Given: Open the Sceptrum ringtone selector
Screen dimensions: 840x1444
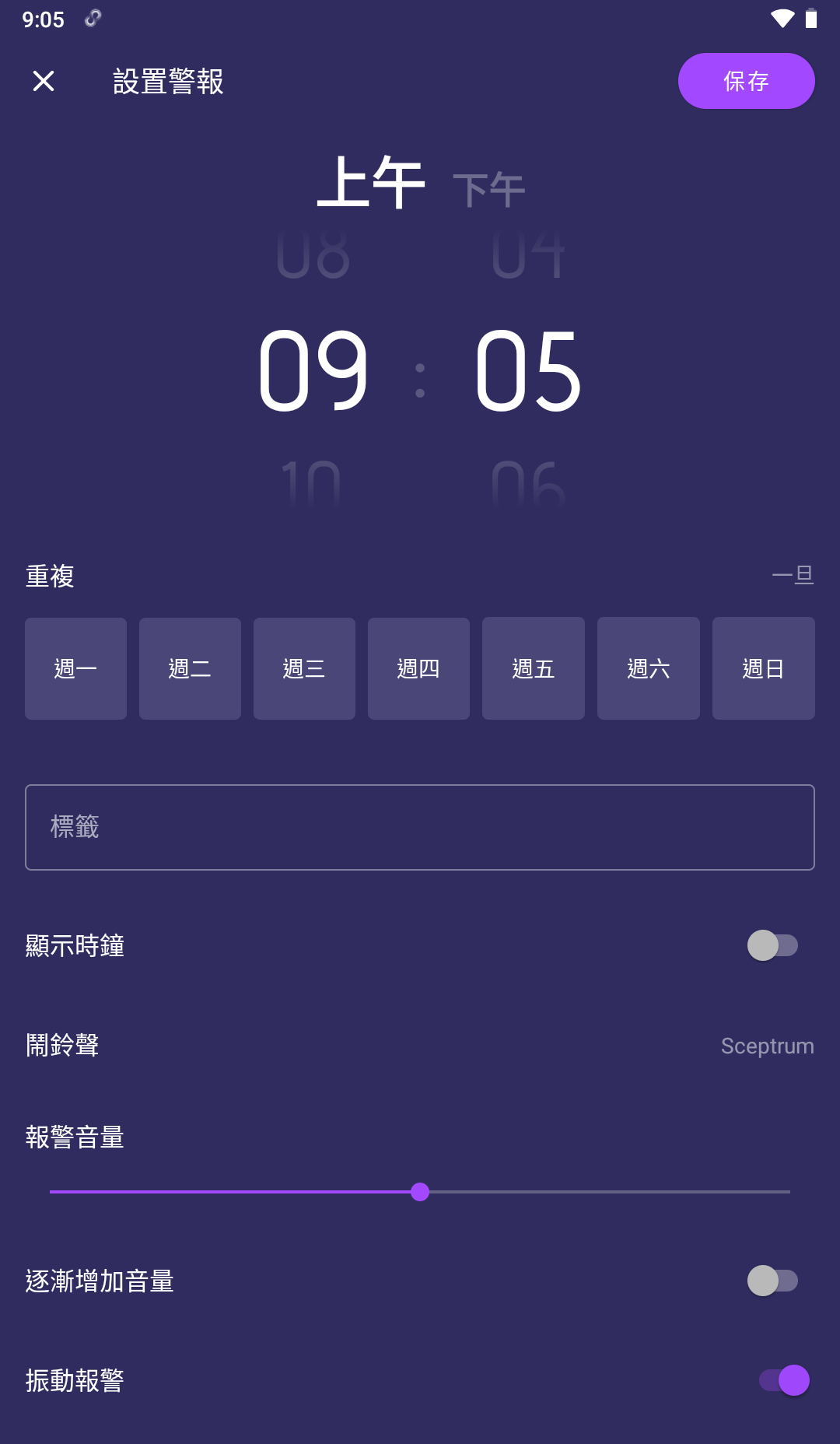Looking at the screenshot, I should tap(766, 1046).
